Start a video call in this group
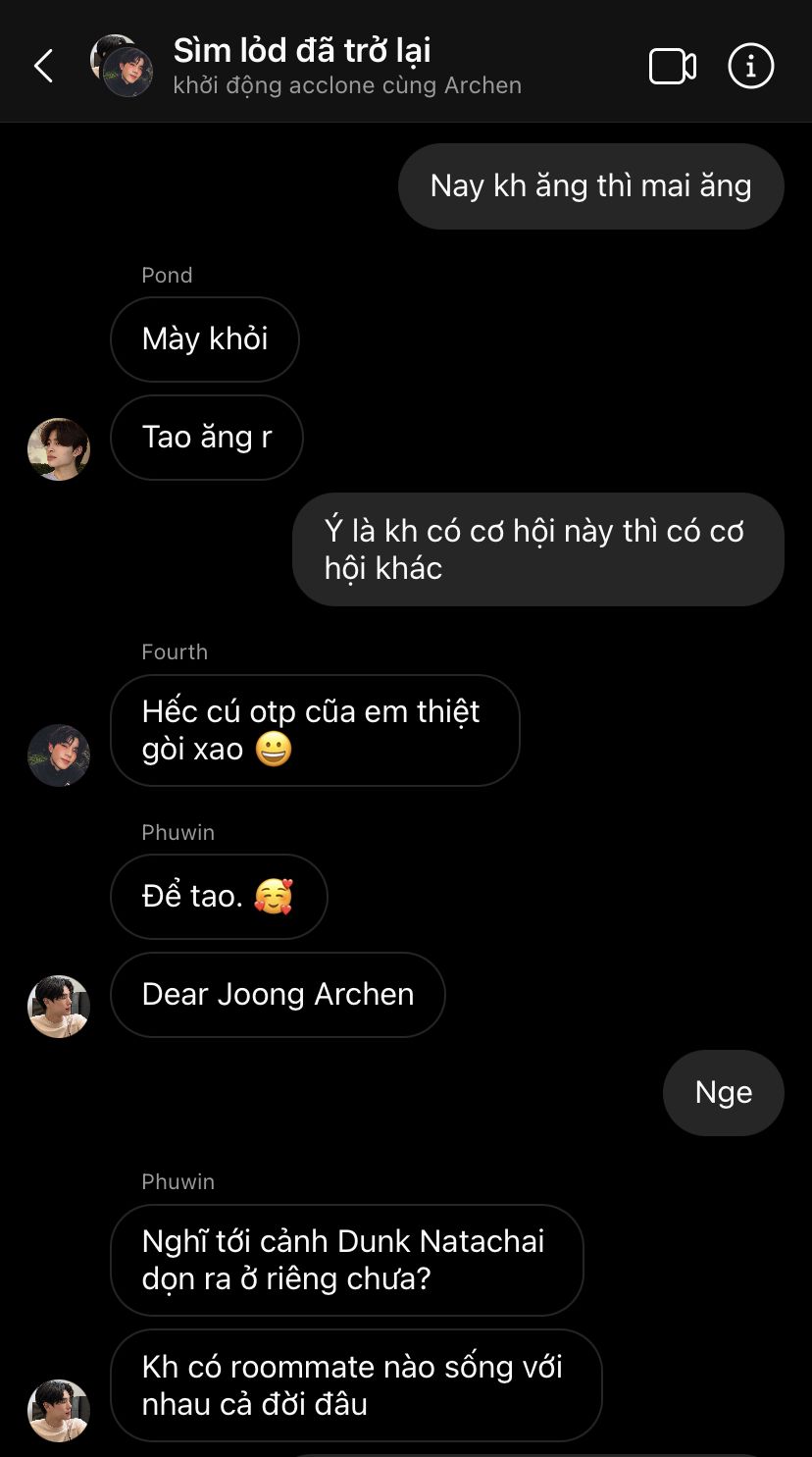812x1457 pixels. click(673, 67)
